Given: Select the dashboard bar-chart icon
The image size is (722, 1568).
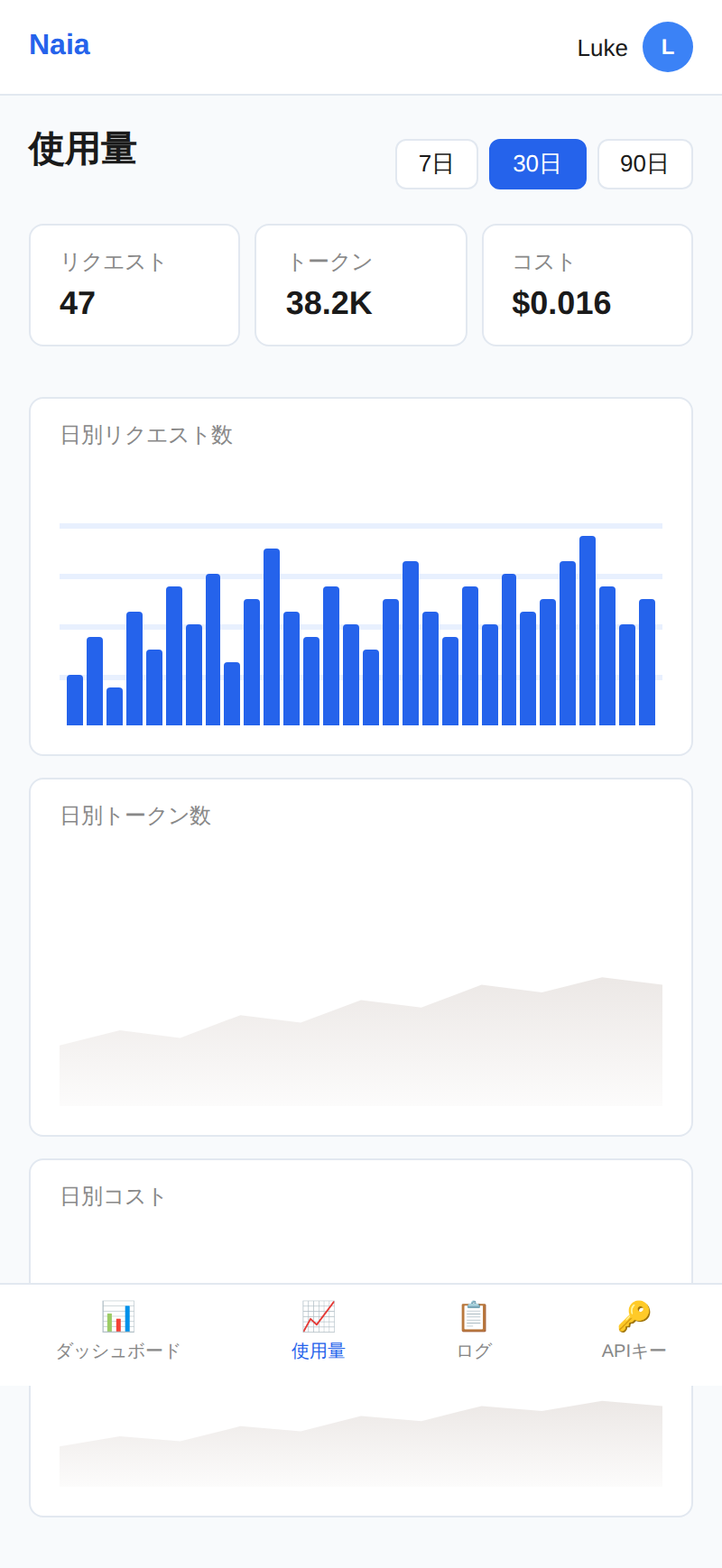Looking at the screenshot, I should point(118,1317).
